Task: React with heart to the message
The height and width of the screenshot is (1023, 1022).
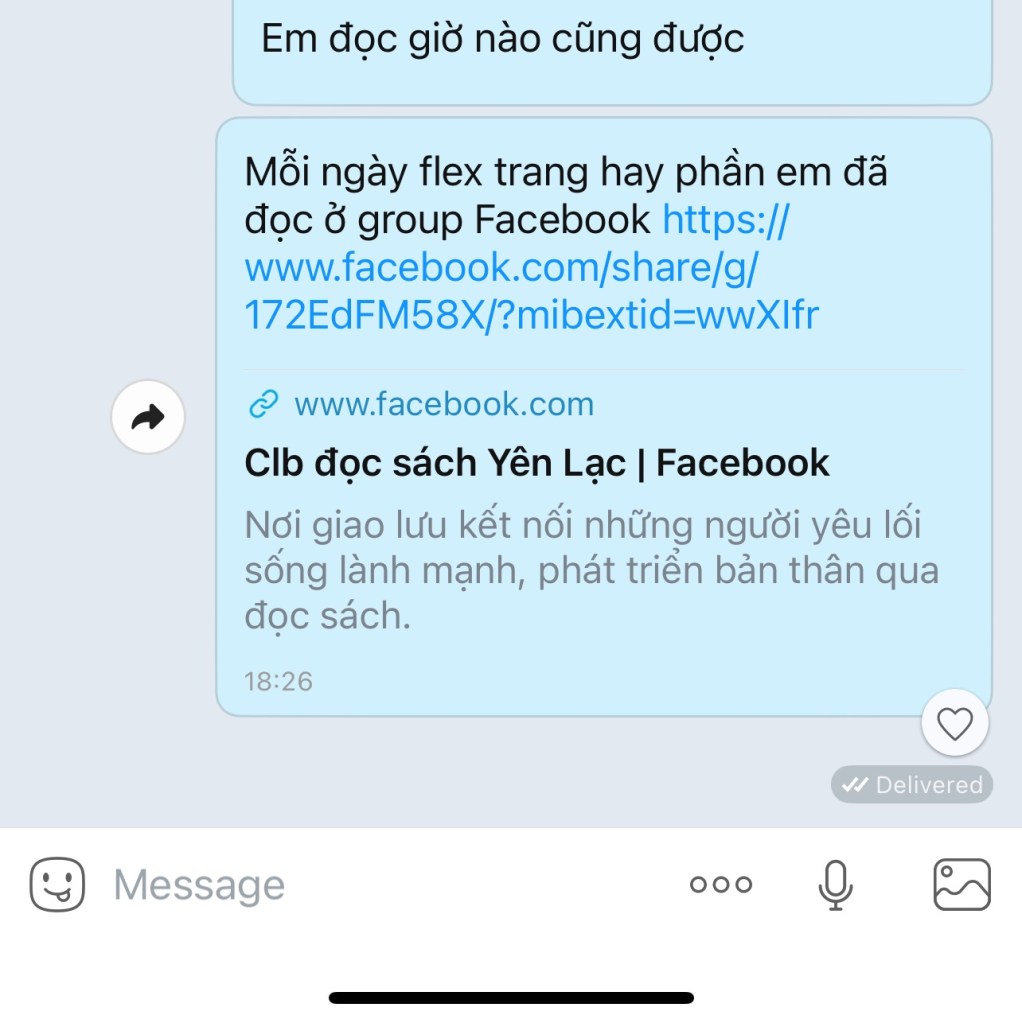Action: pos(955,723)
